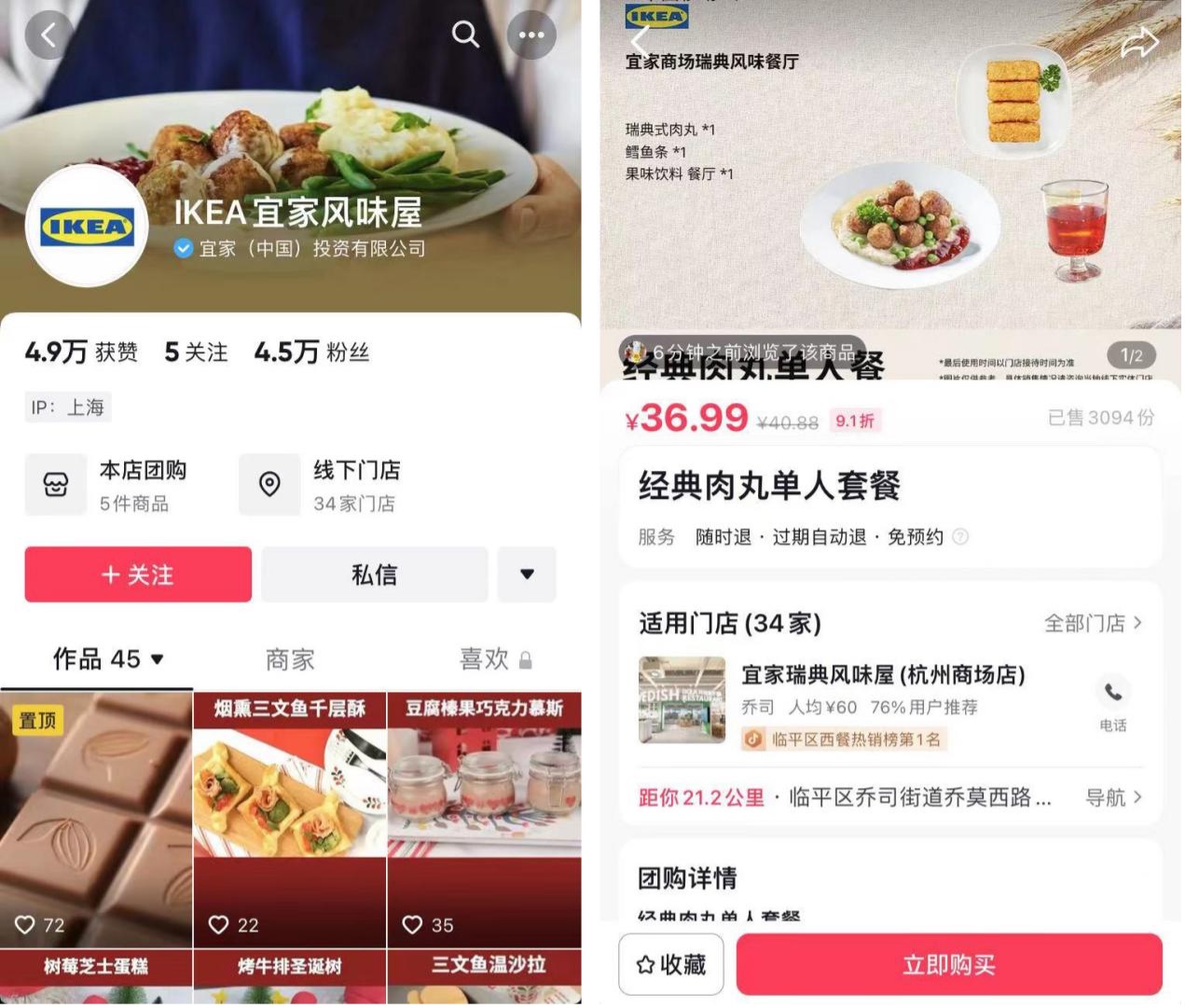View 全部门店 for applicable stores
This screenshot has height=1008, width=1185.
tap(1093, 623)
